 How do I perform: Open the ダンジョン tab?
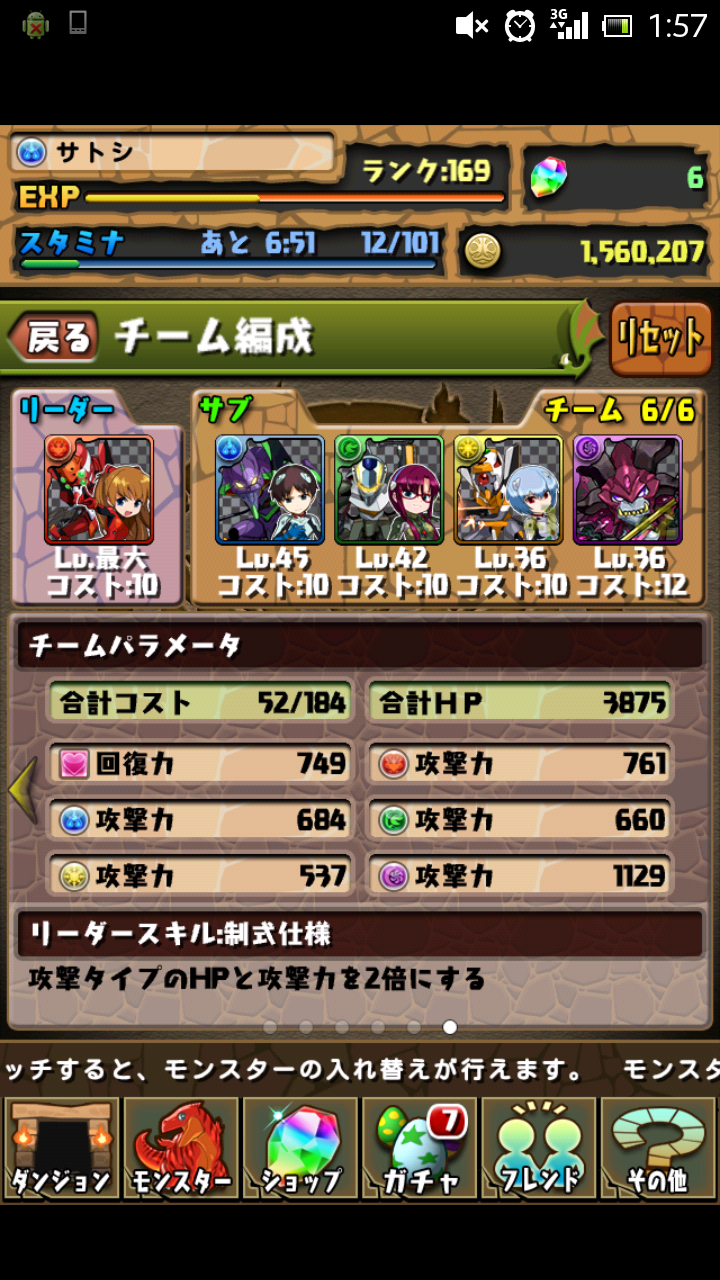61,1147
